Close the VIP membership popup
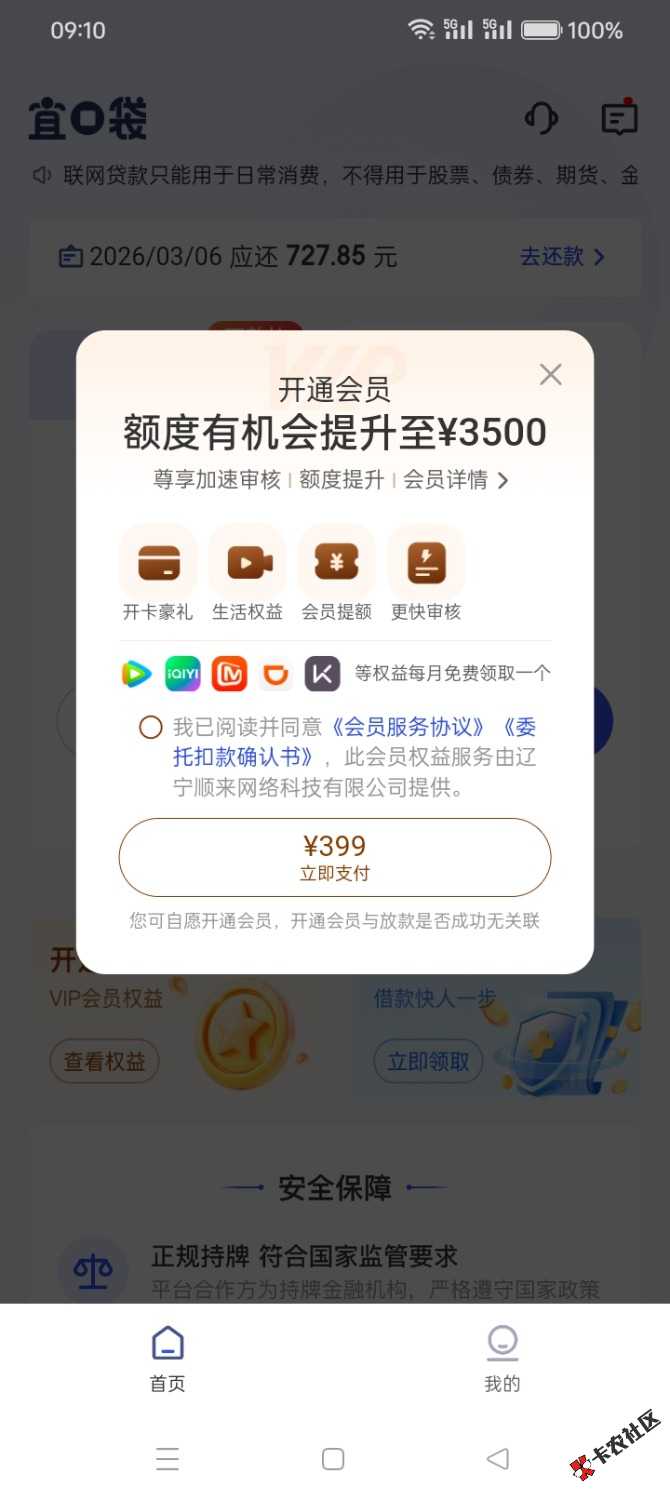The height and width of the screenshot is (1500, 670). pyautogui.click(x=550, y=375)
